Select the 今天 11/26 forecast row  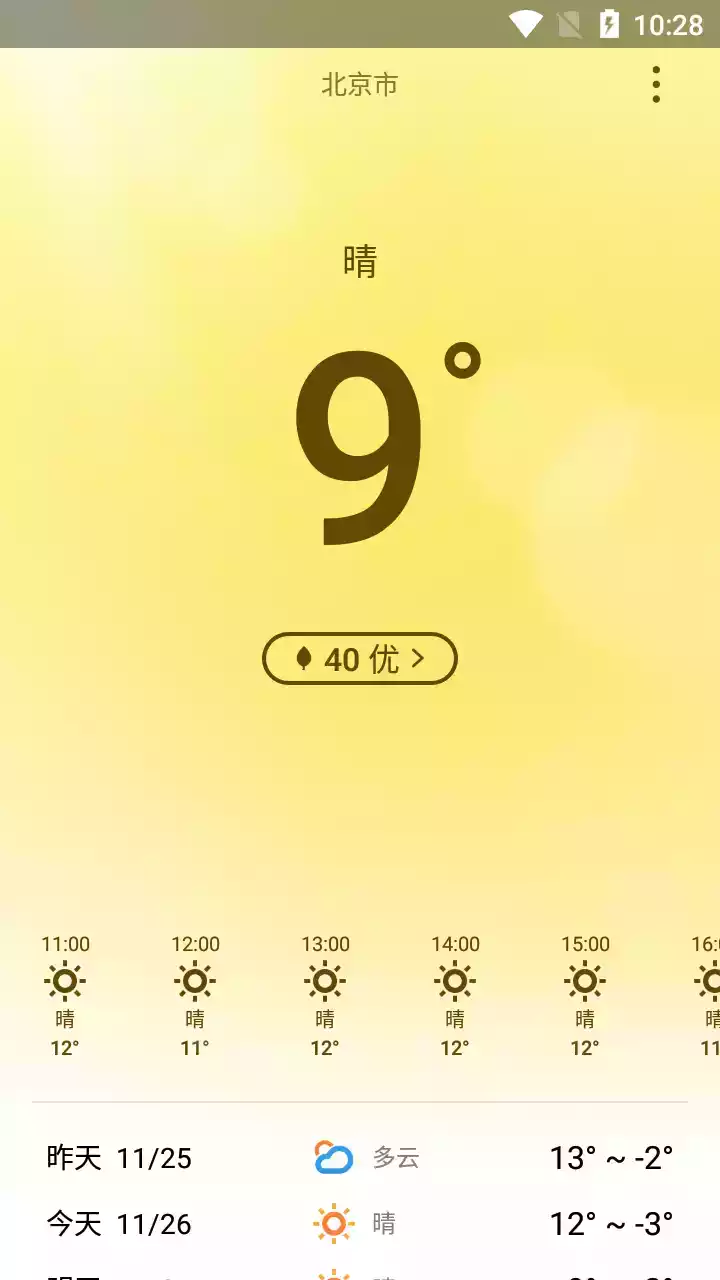pyautogui.click(x=360, y=1222)
